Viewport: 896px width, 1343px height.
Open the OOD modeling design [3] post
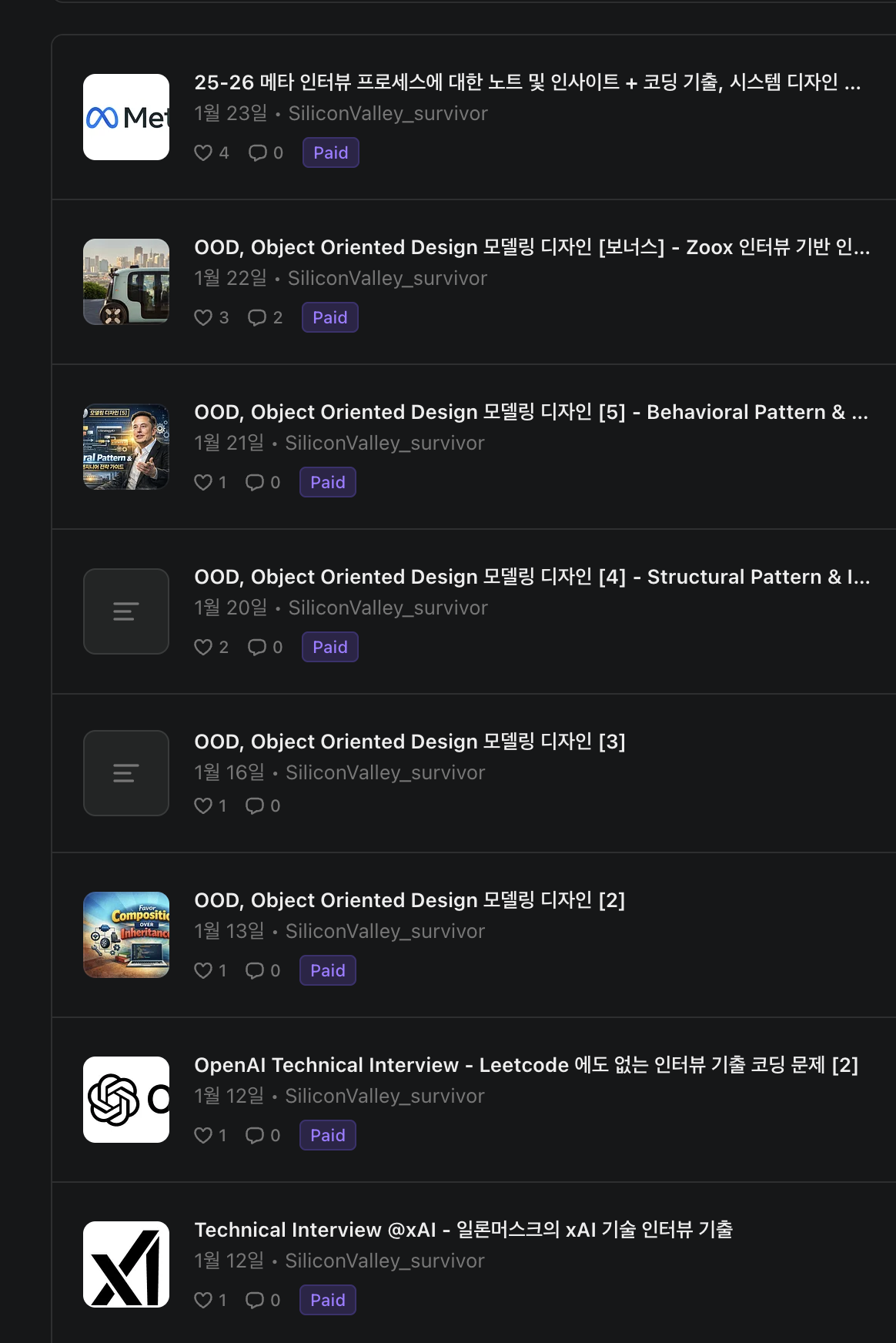pos(410,742)
